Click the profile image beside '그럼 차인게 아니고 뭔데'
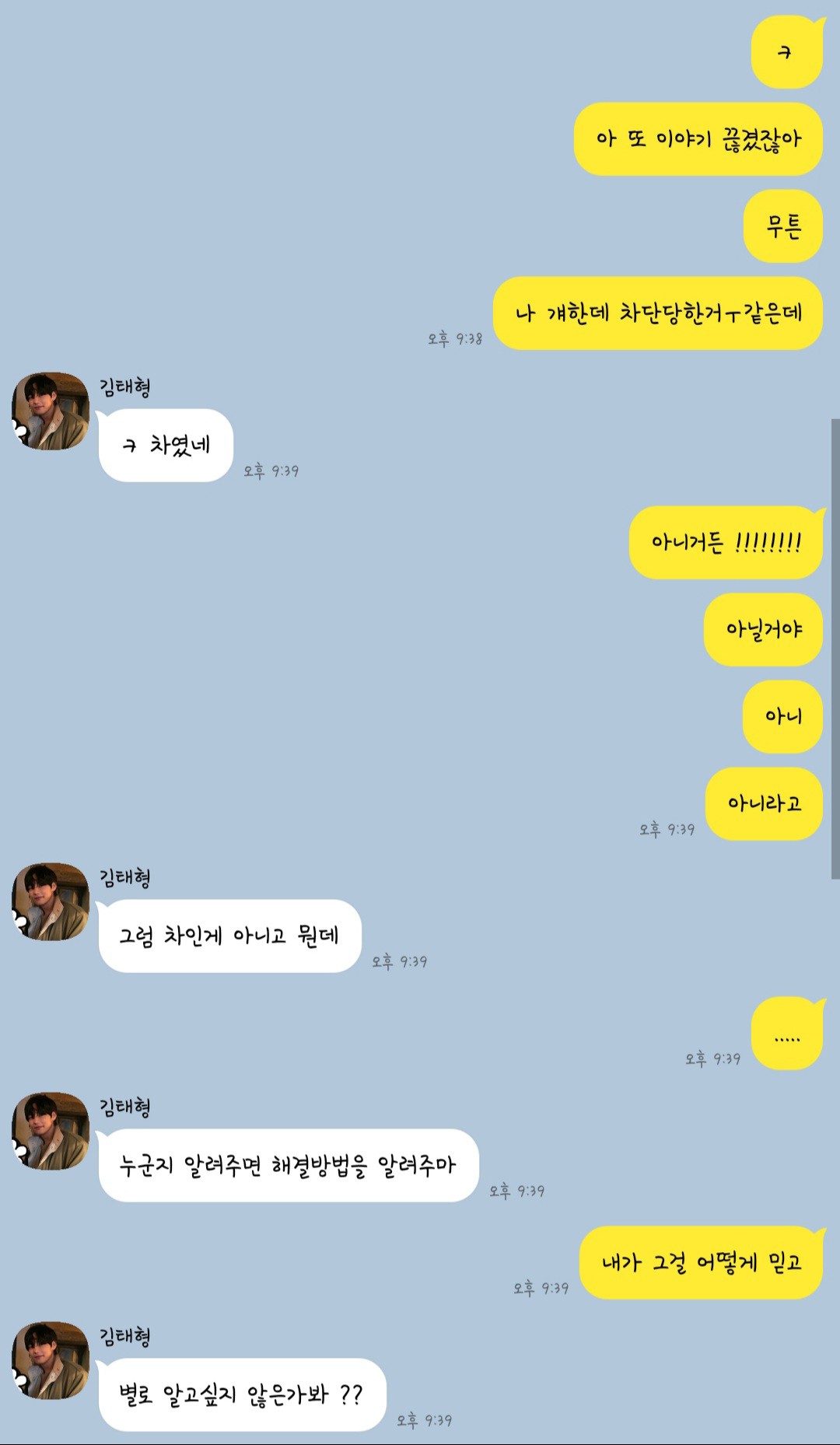 pos(48,902)
